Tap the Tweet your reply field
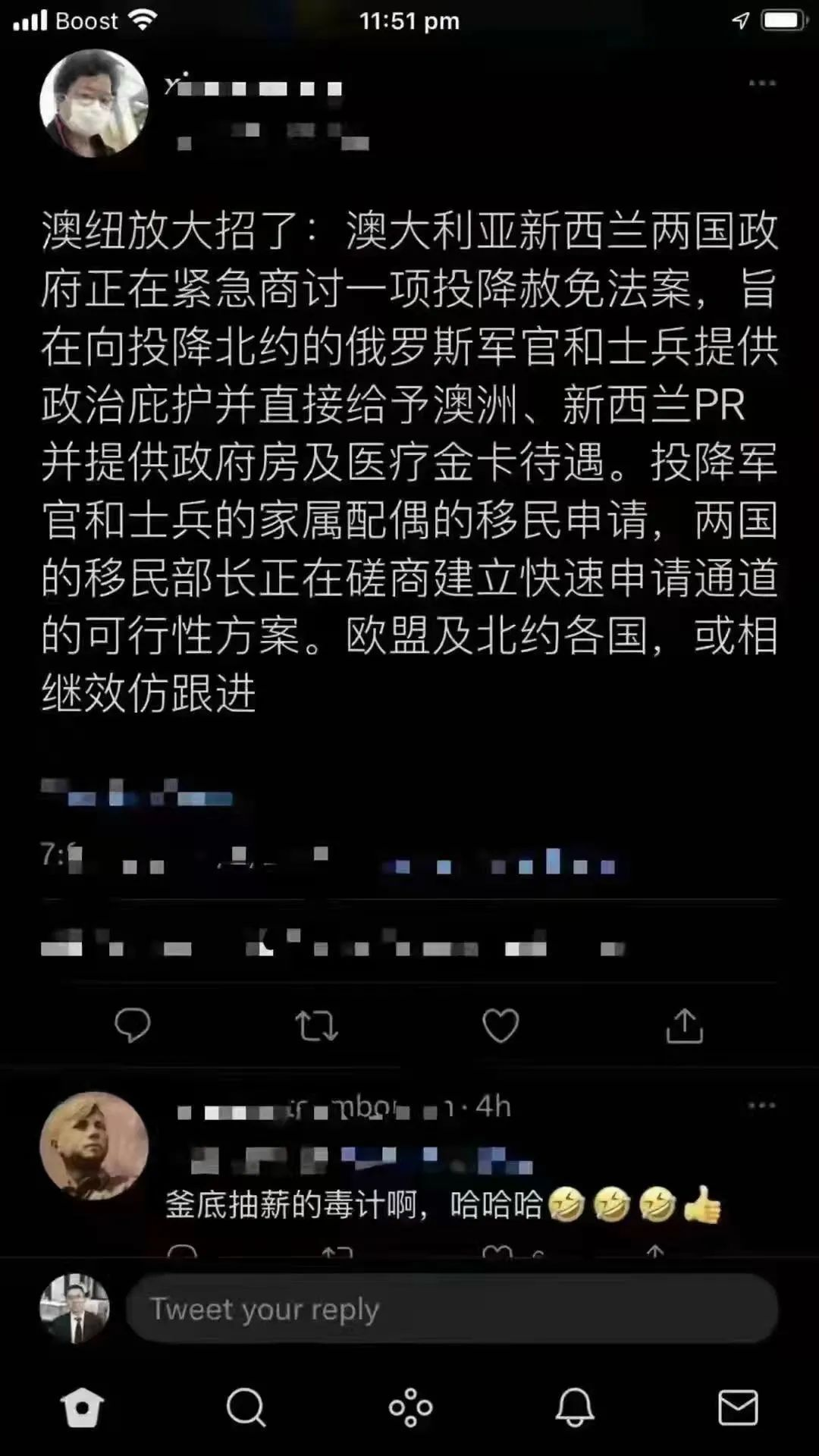Screen dimensions: 819x1456 pyautogui.click(x=452, y=1309)
